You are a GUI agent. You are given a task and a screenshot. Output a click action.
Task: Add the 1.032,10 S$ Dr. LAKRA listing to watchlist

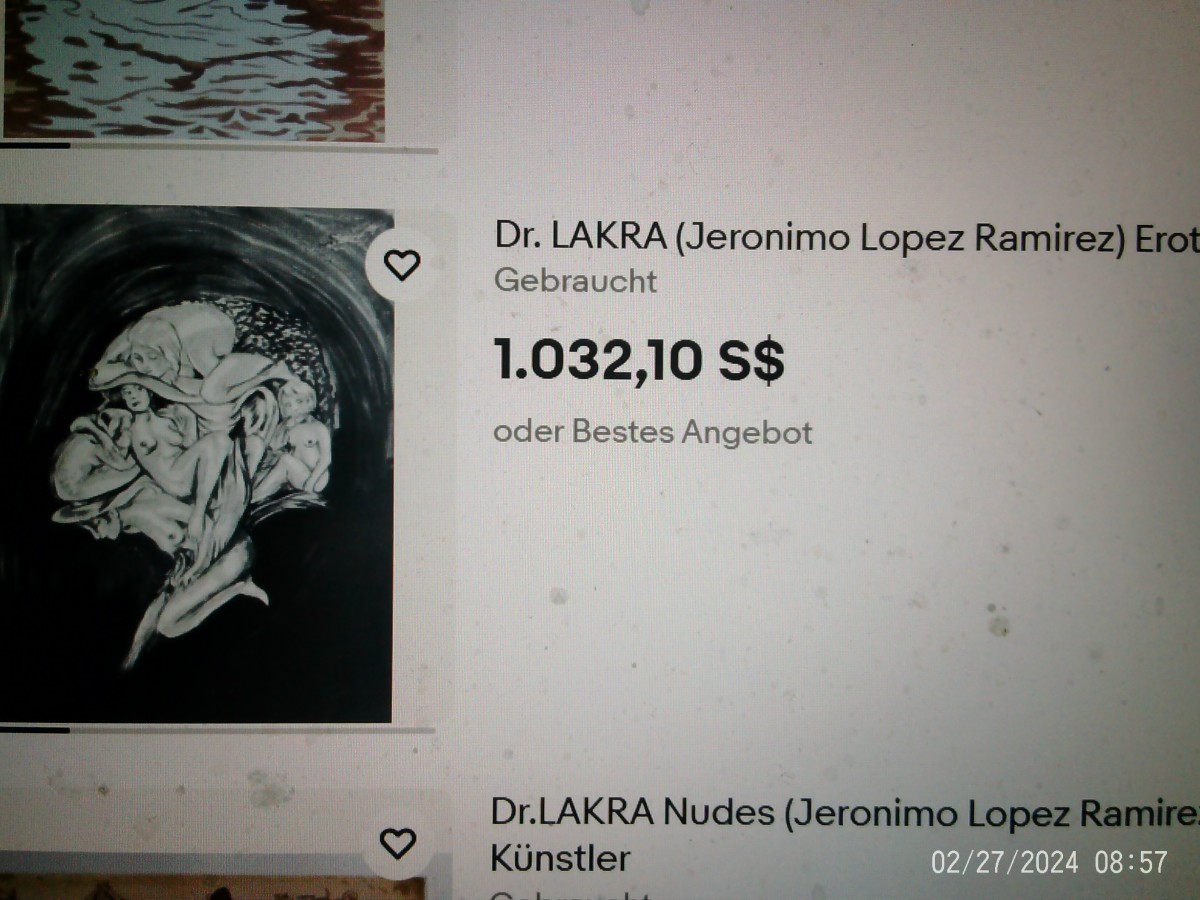(402, 266)
